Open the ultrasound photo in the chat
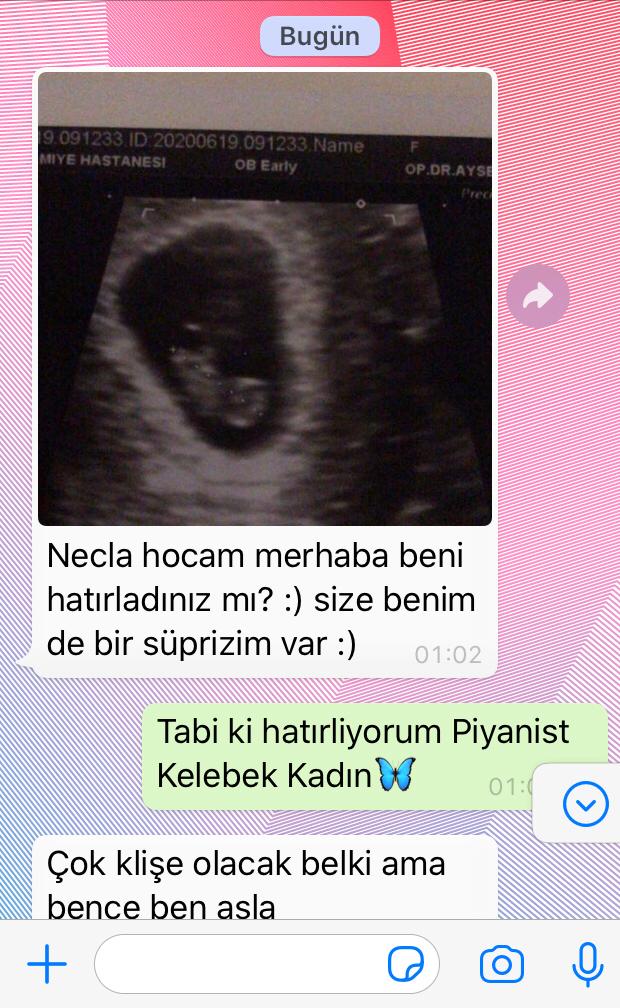This screenshot has width=620, height=1008. point(265,300)
